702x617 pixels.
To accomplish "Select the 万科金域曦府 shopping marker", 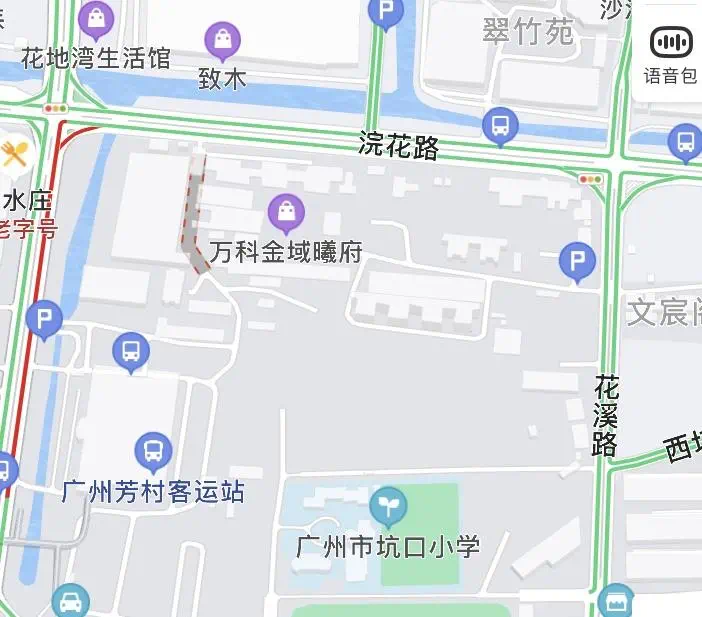I will click(287, 212).
